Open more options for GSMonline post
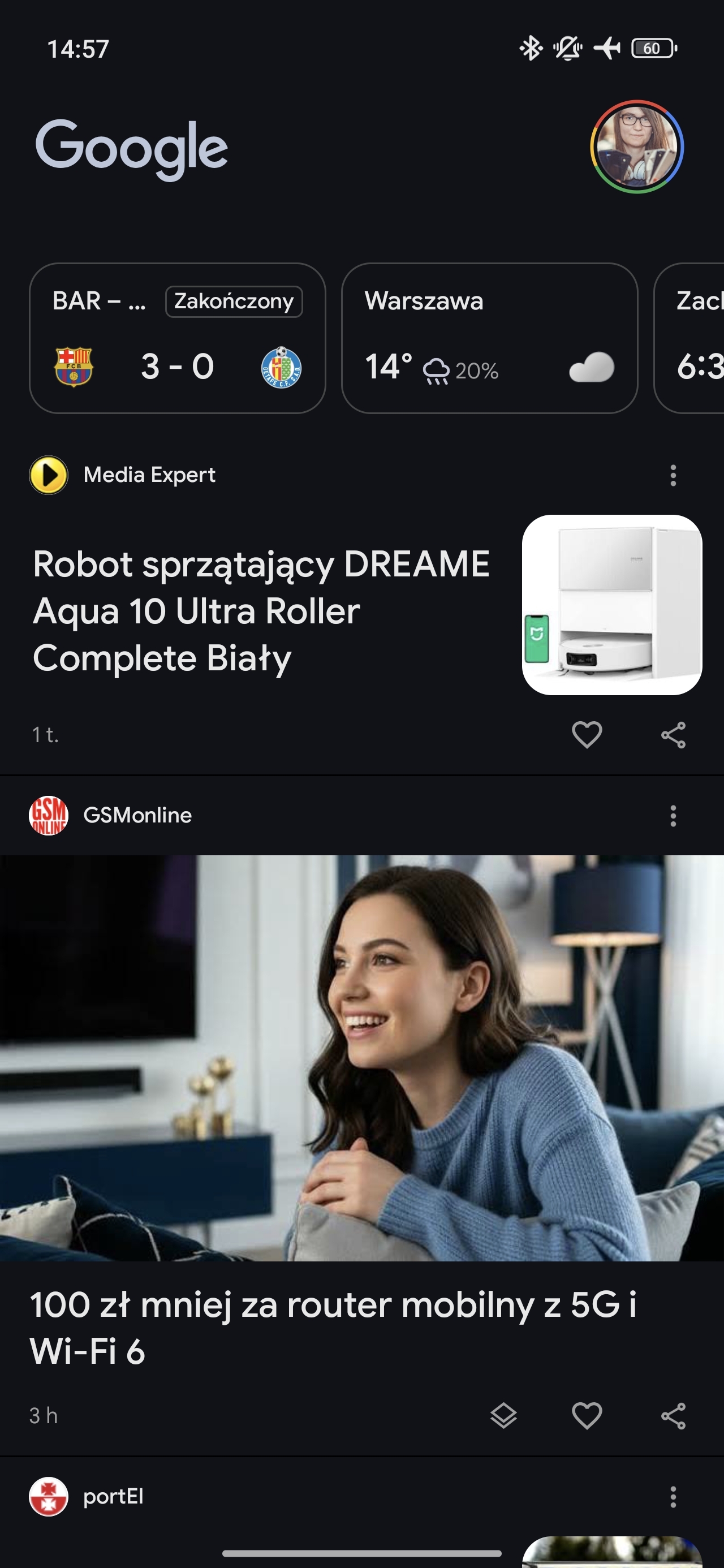This screenshot has height=1568, width=724. (673, 816)
